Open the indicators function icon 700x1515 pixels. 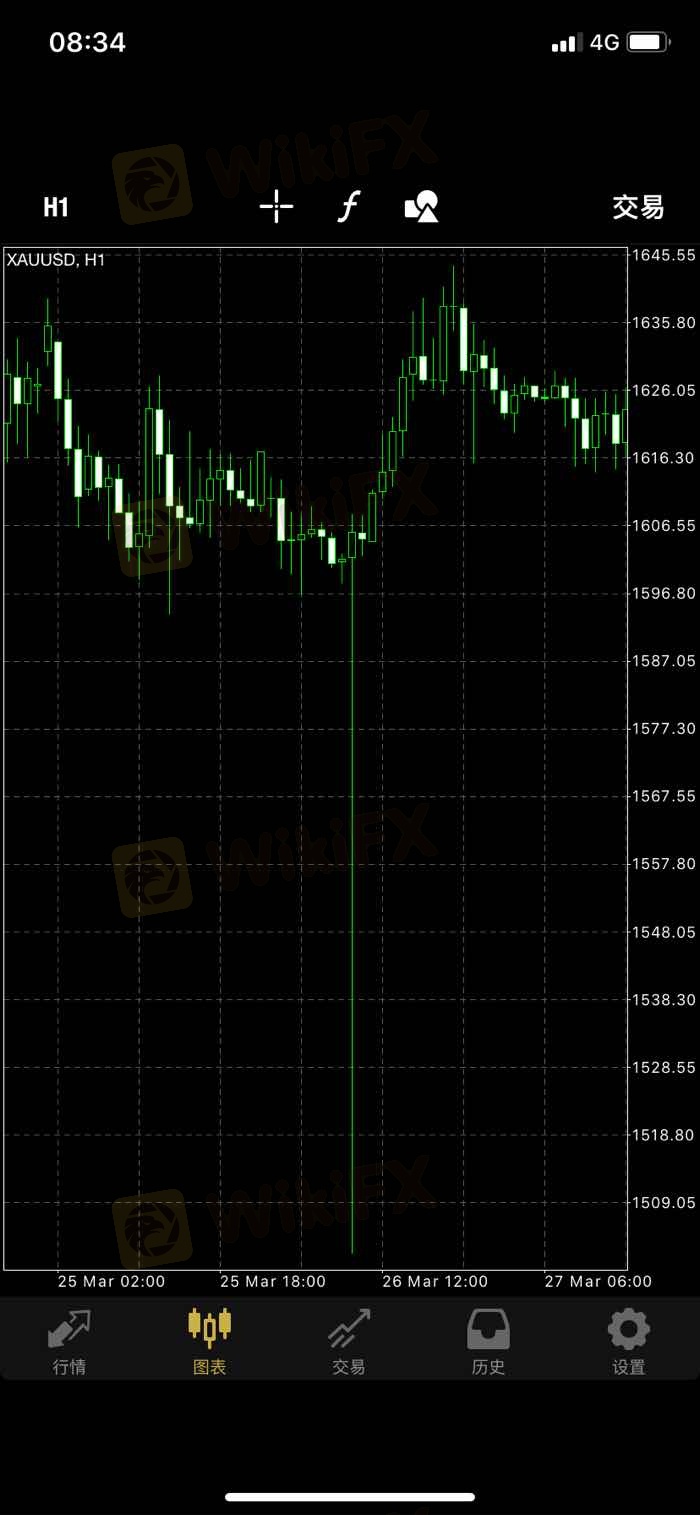[347, 207]
